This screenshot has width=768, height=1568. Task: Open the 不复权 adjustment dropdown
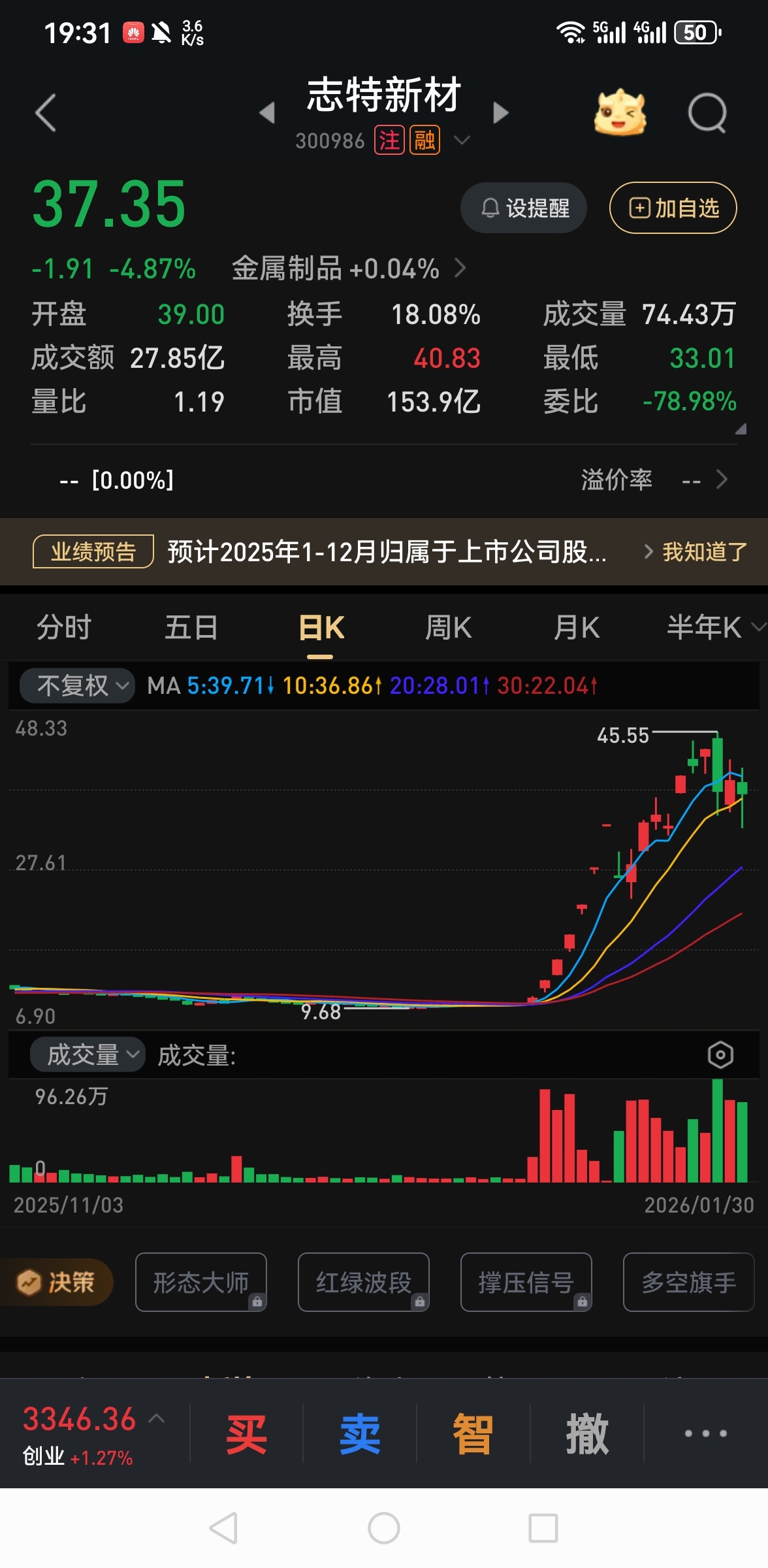(78, 686)
